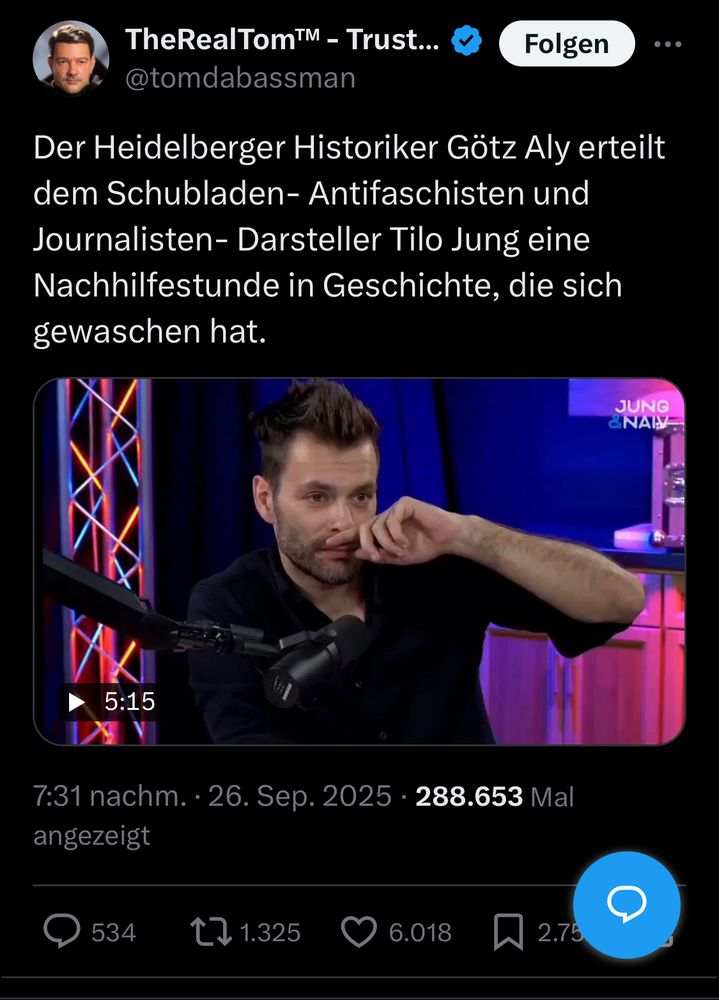The image size is (719, 1000).
Task: Reply to the post via the comment icon
Action: click(x=62, y=932)
